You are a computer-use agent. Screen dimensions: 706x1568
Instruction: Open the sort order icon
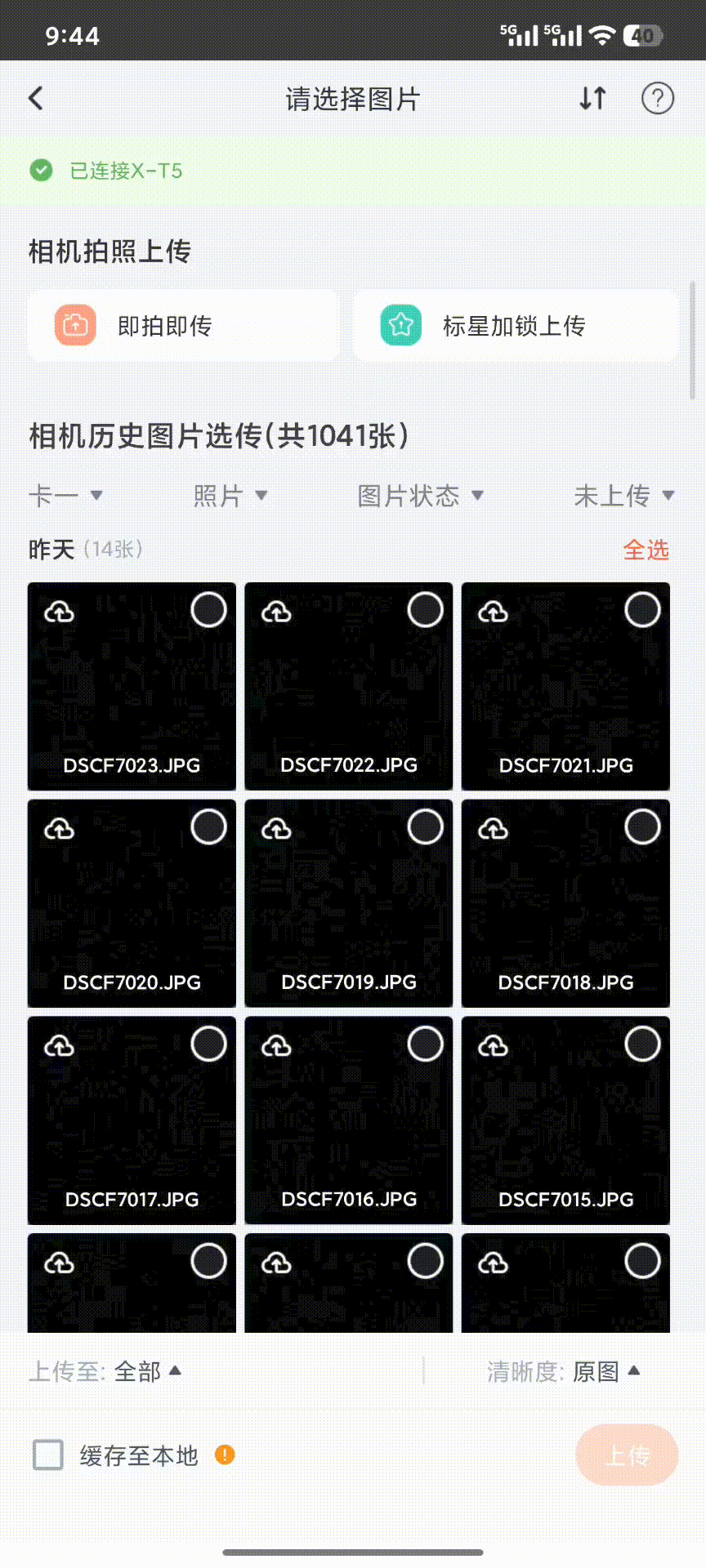[592, 99]
